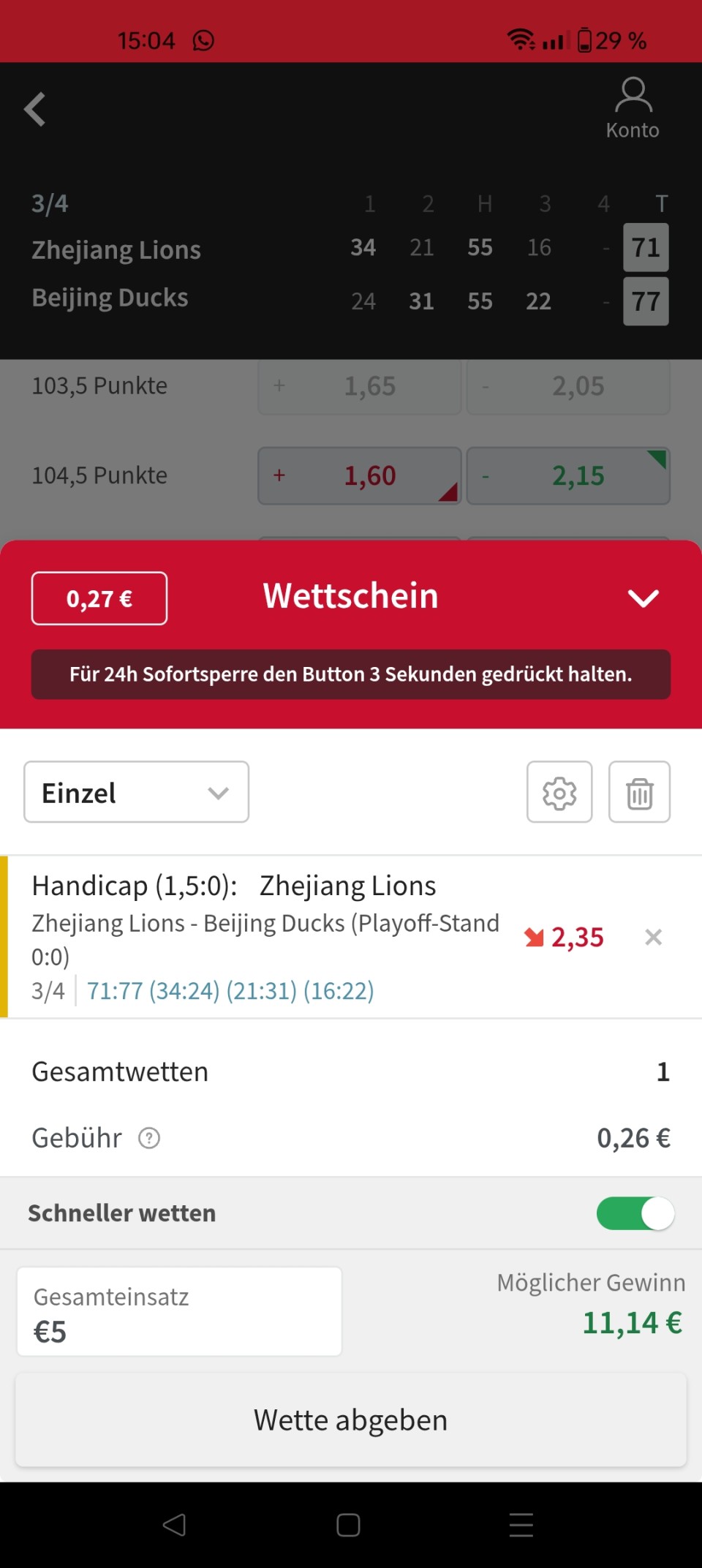Collapse the Wettschein bet slip
Screen dimensions: 702x1568
click(643, 598)
